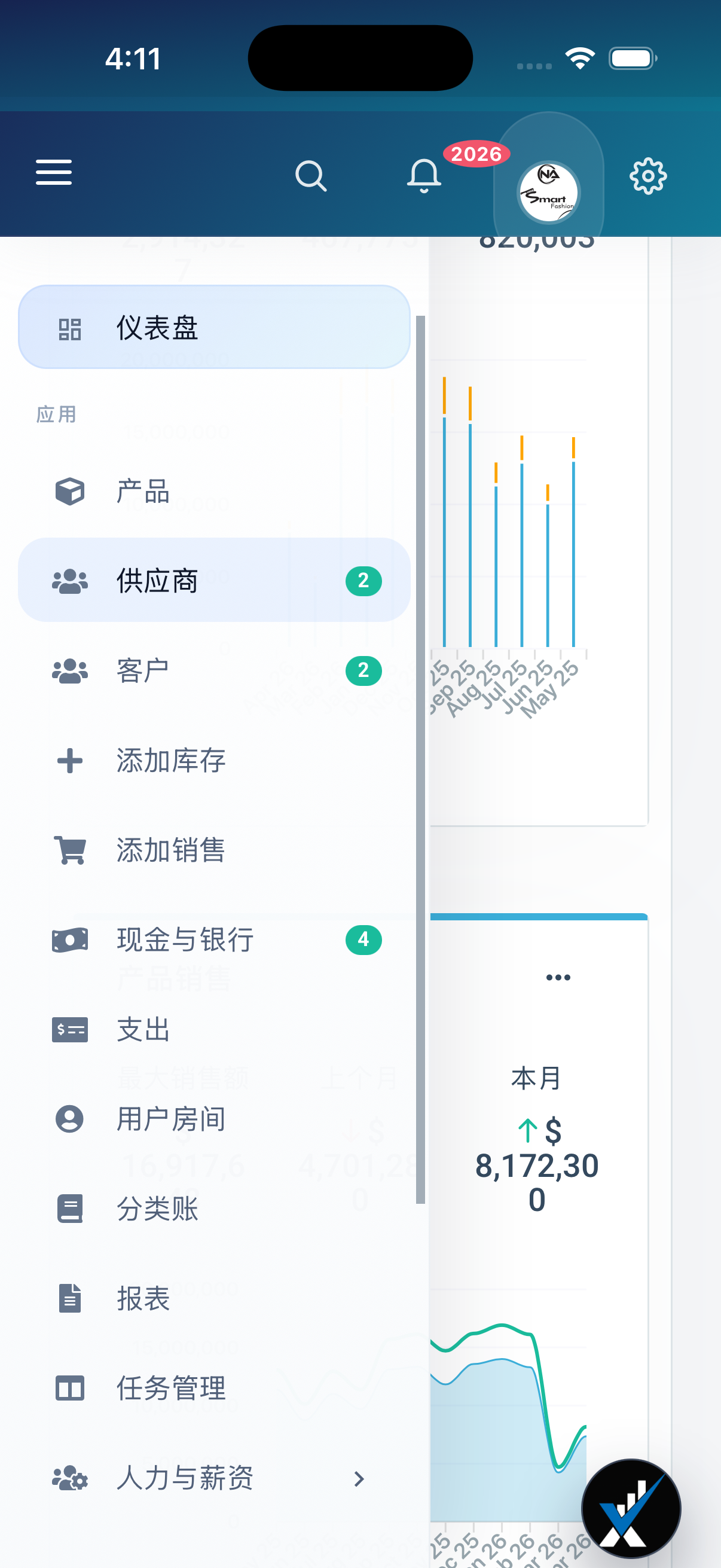Open the three-dot menu above 本月

coord(558,978)
